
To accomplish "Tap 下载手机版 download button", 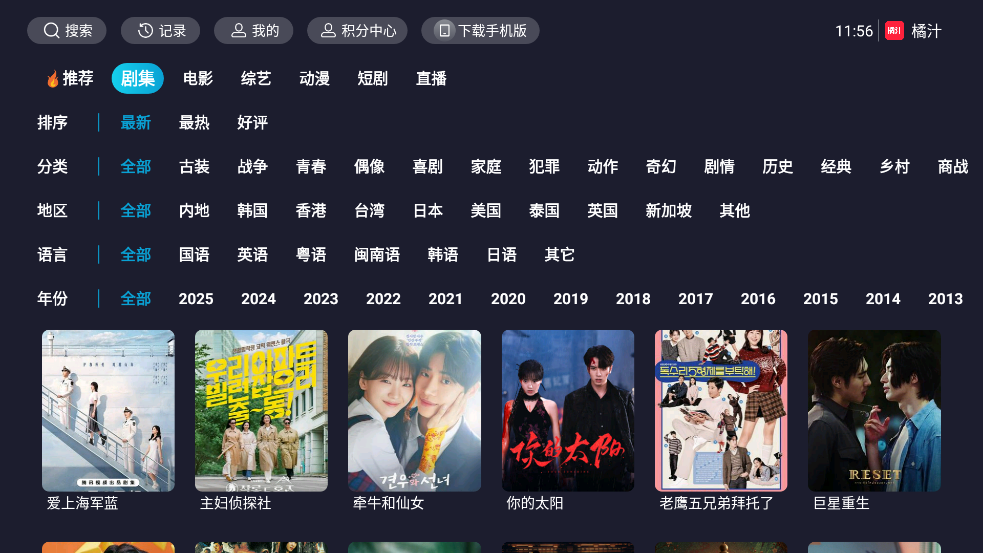I will point(480,31).
